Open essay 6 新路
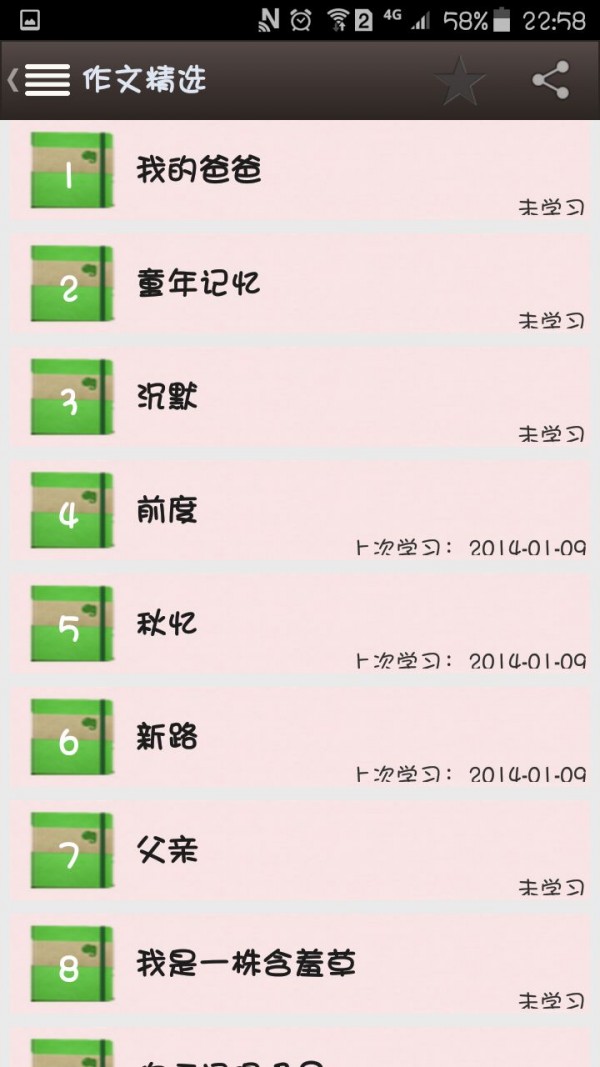The image size is (600, 1067). click(300, 738)
